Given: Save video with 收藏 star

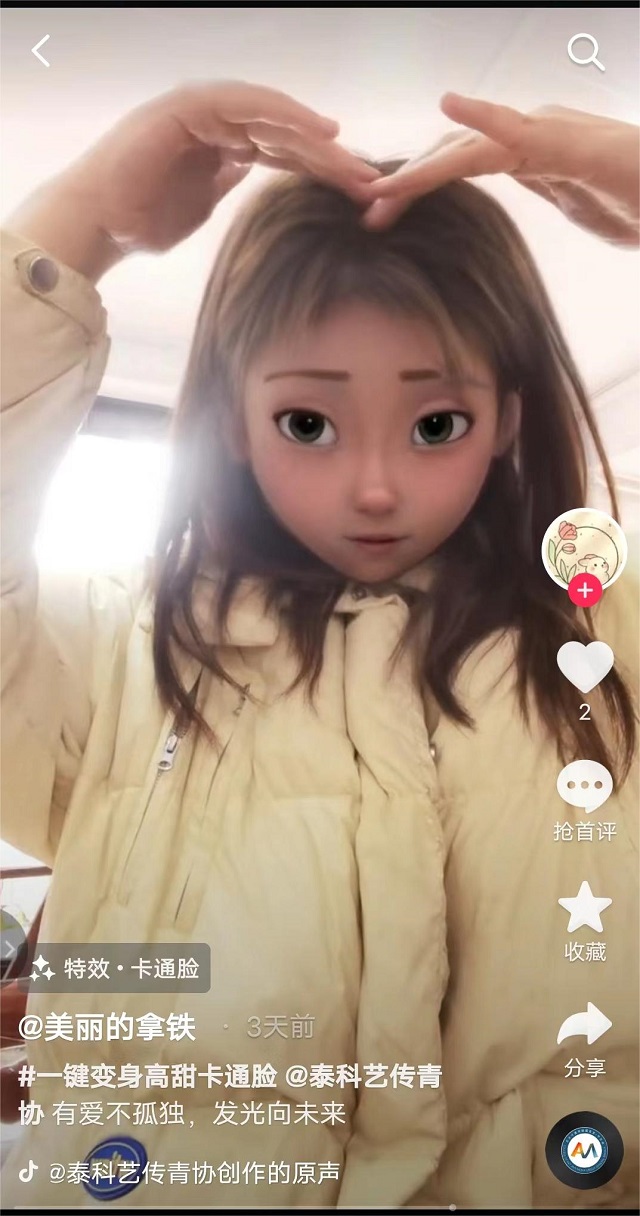Looking at the screenshot, I should 585,909.
